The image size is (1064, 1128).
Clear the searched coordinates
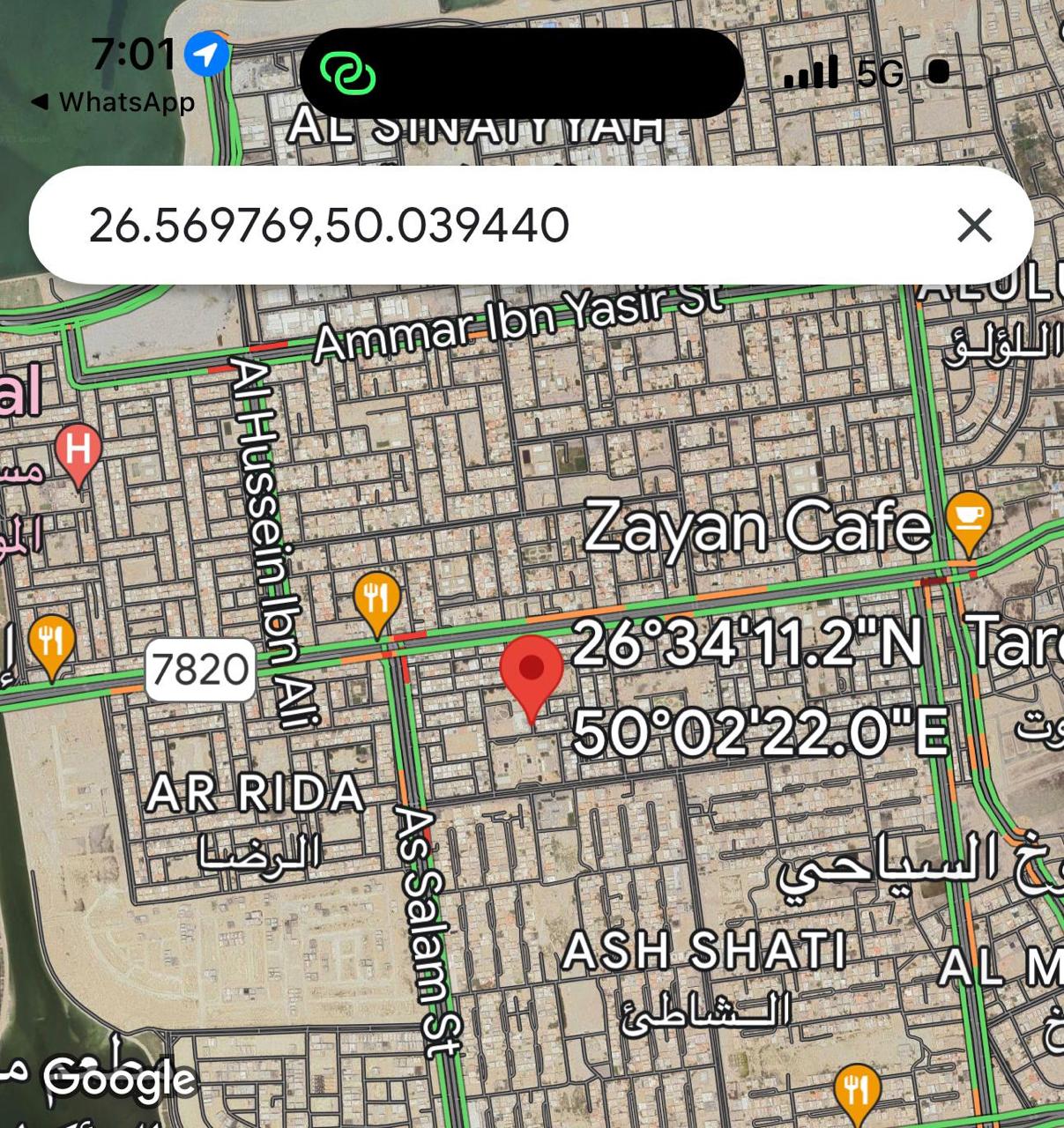click(x=974, y=226)
